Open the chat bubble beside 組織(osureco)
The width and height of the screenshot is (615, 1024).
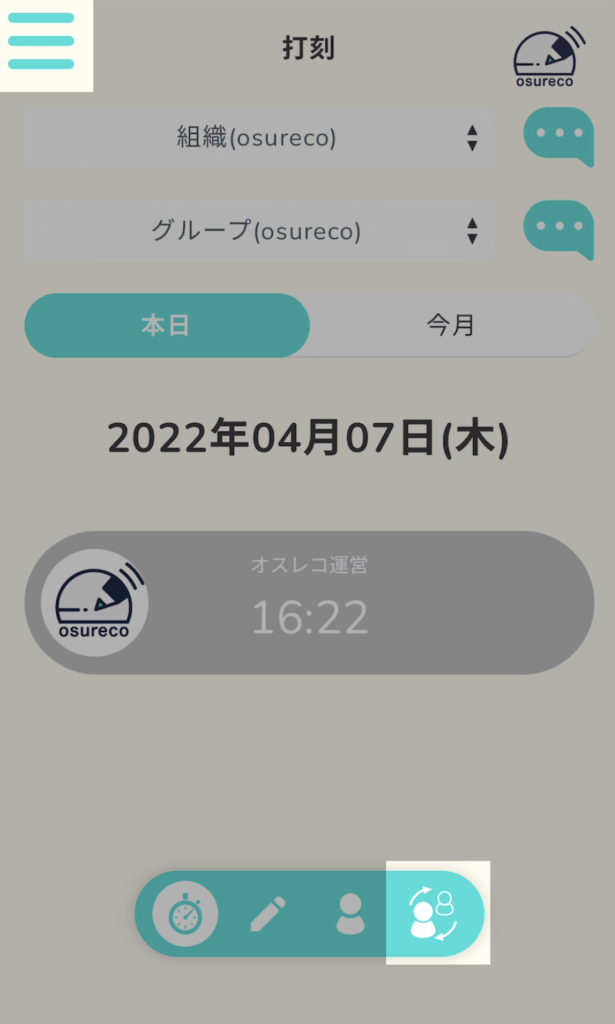click(558, 135)
